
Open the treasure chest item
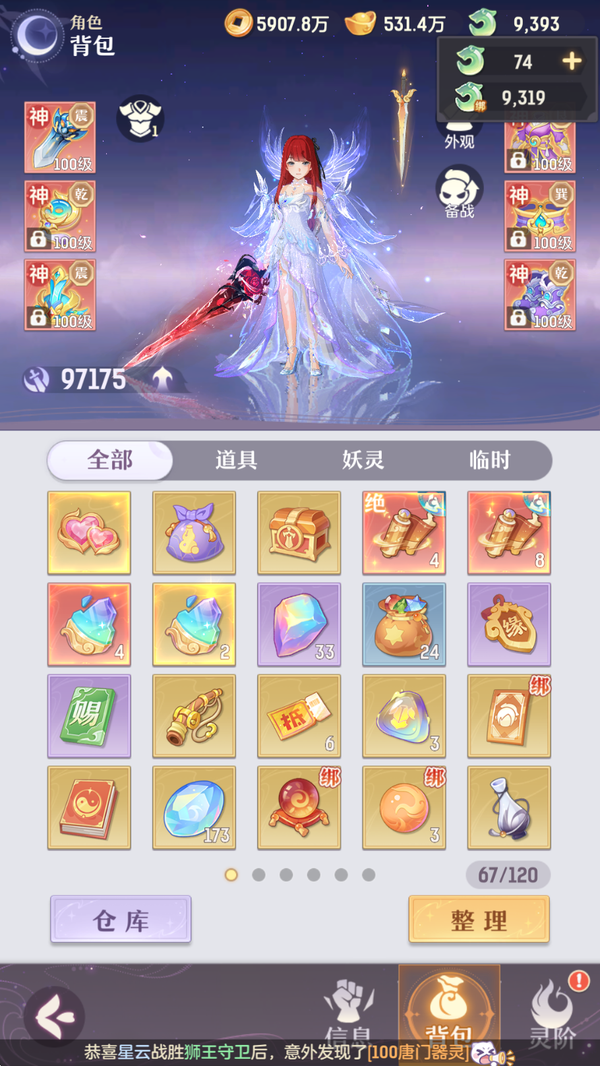click(x=299, y=532)
